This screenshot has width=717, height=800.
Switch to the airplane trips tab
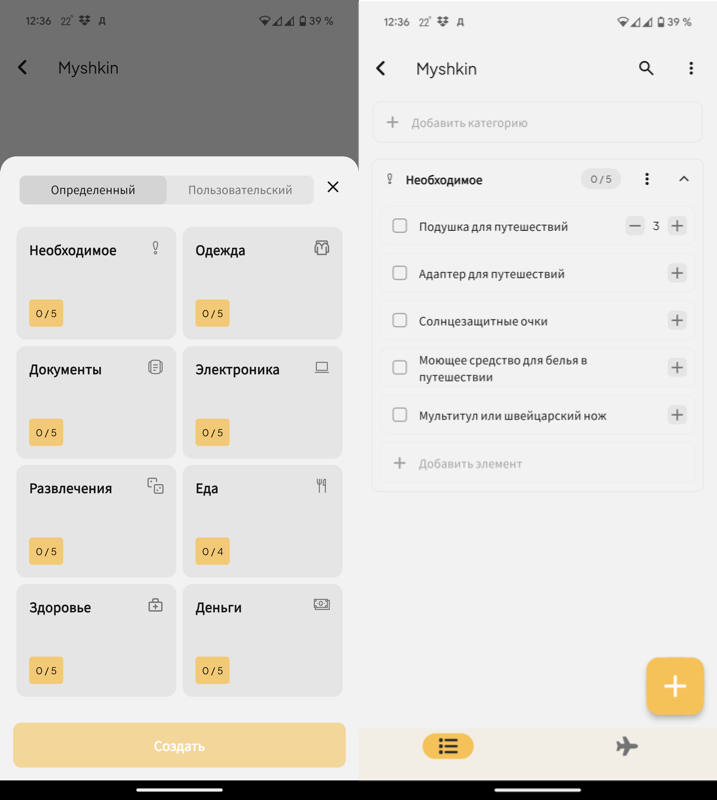point(627,746)
